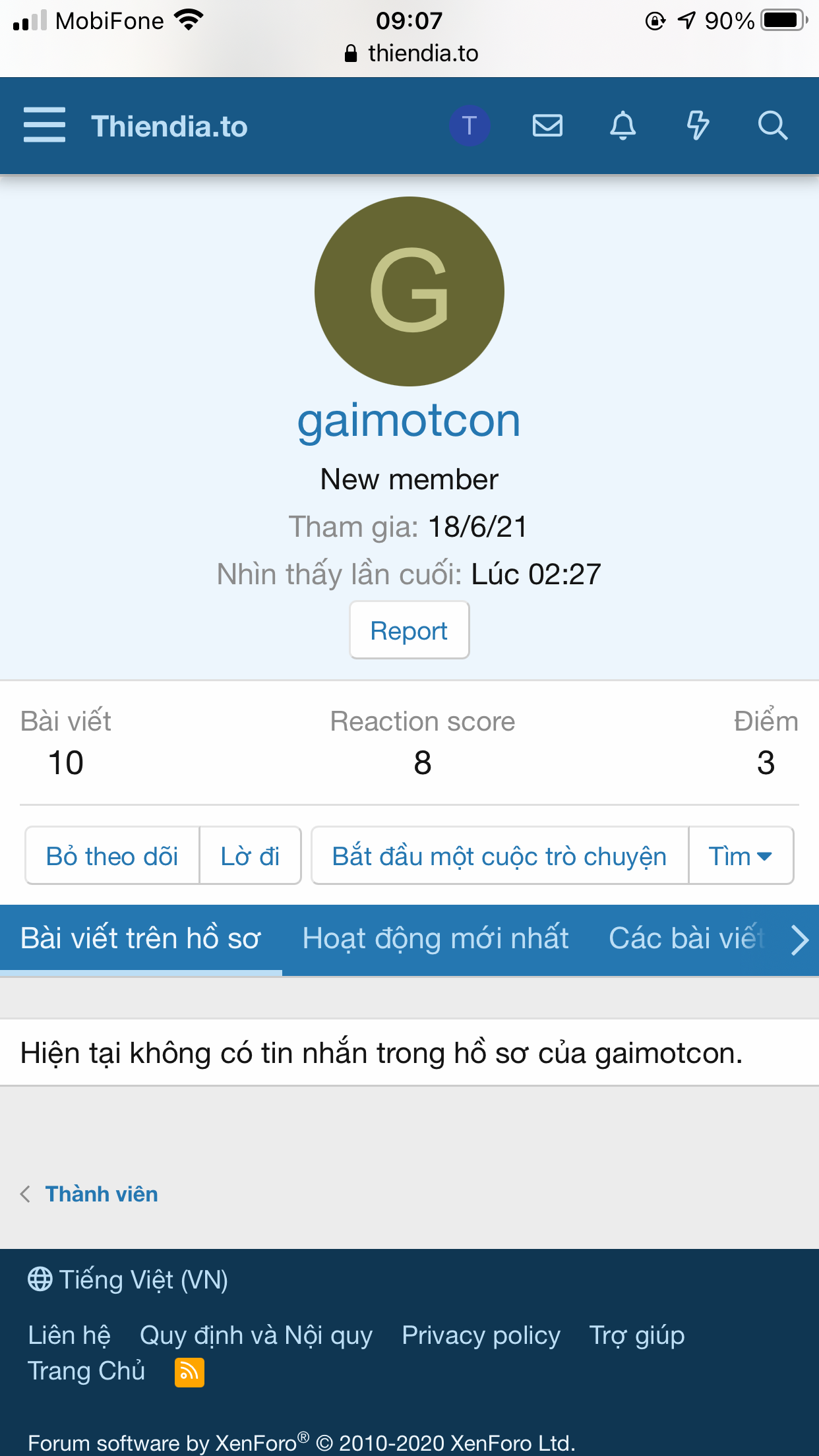Viewport: 819px width, 1456px height.
Task: Ignore user with Lờ đi button
Action: click(250, 856)
